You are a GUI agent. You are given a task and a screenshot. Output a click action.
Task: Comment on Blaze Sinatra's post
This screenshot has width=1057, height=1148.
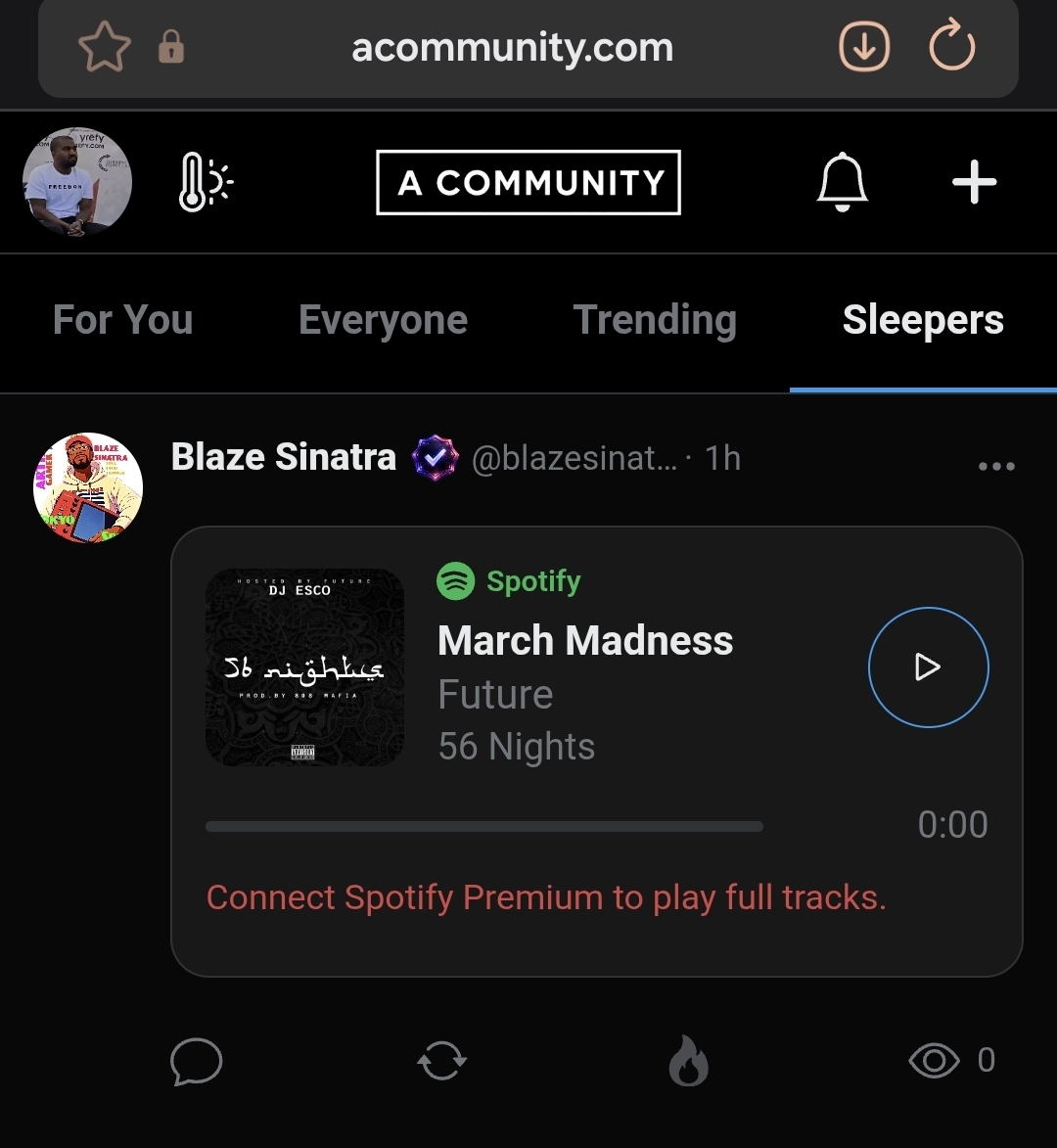click(196, 1061)
